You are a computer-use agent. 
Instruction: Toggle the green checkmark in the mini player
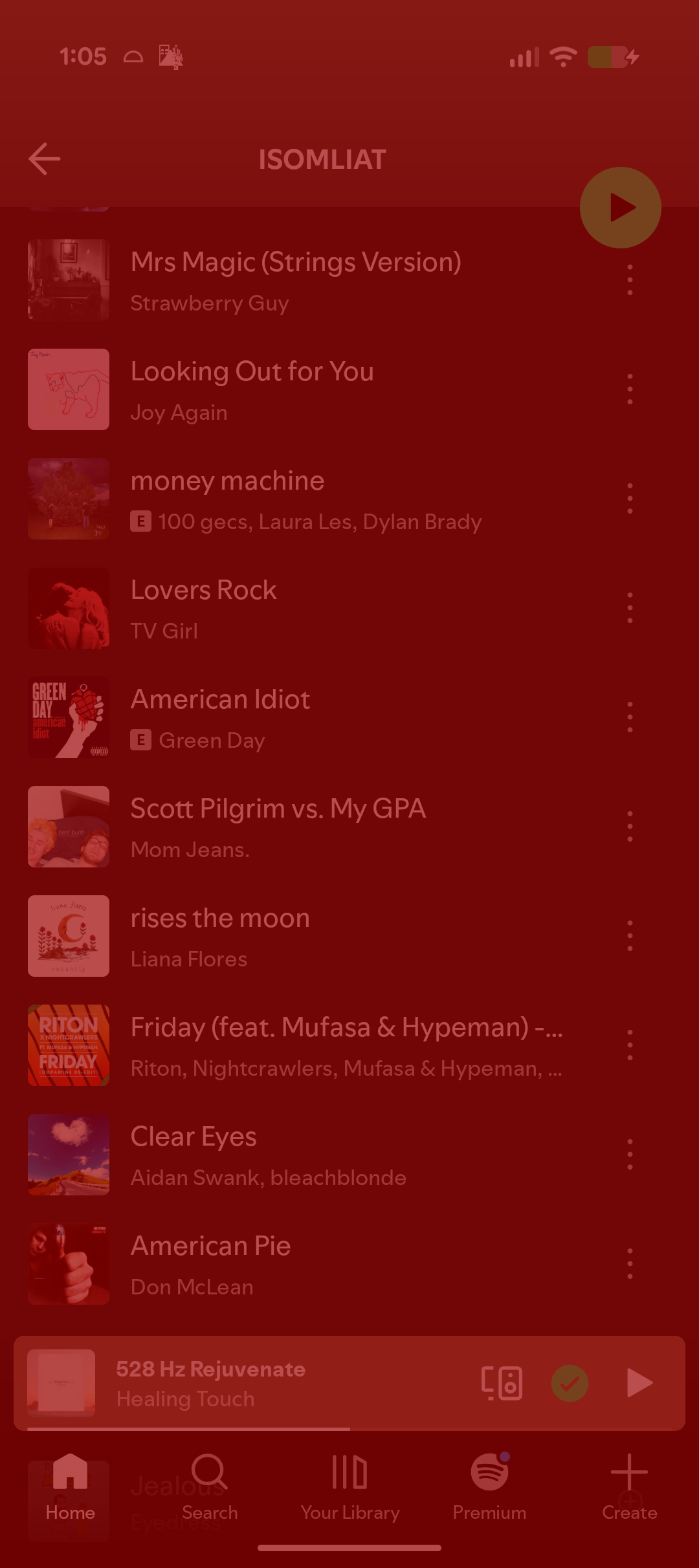pos(569,1384)
